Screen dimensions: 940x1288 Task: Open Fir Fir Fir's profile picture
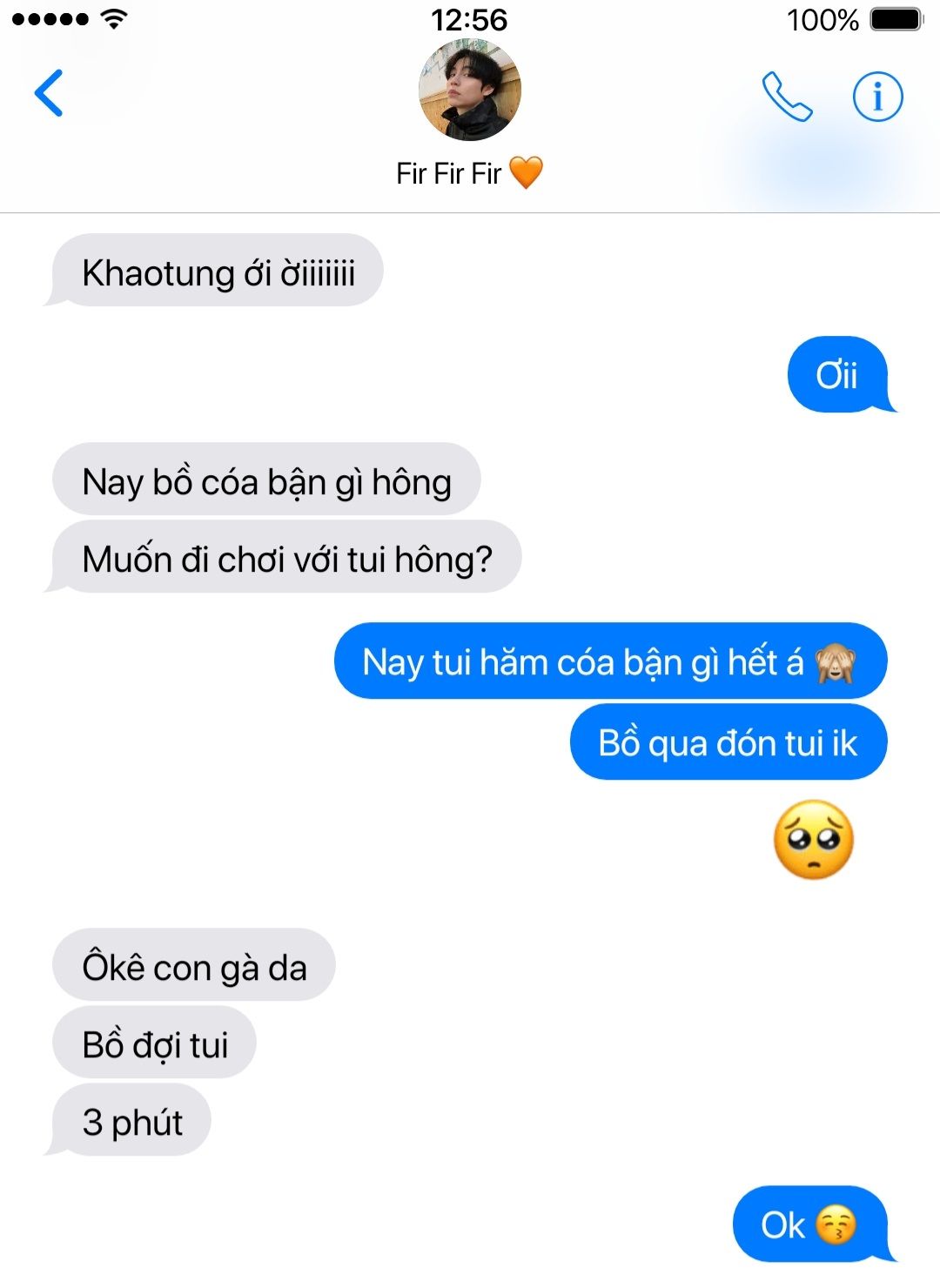tap(470, 91)
